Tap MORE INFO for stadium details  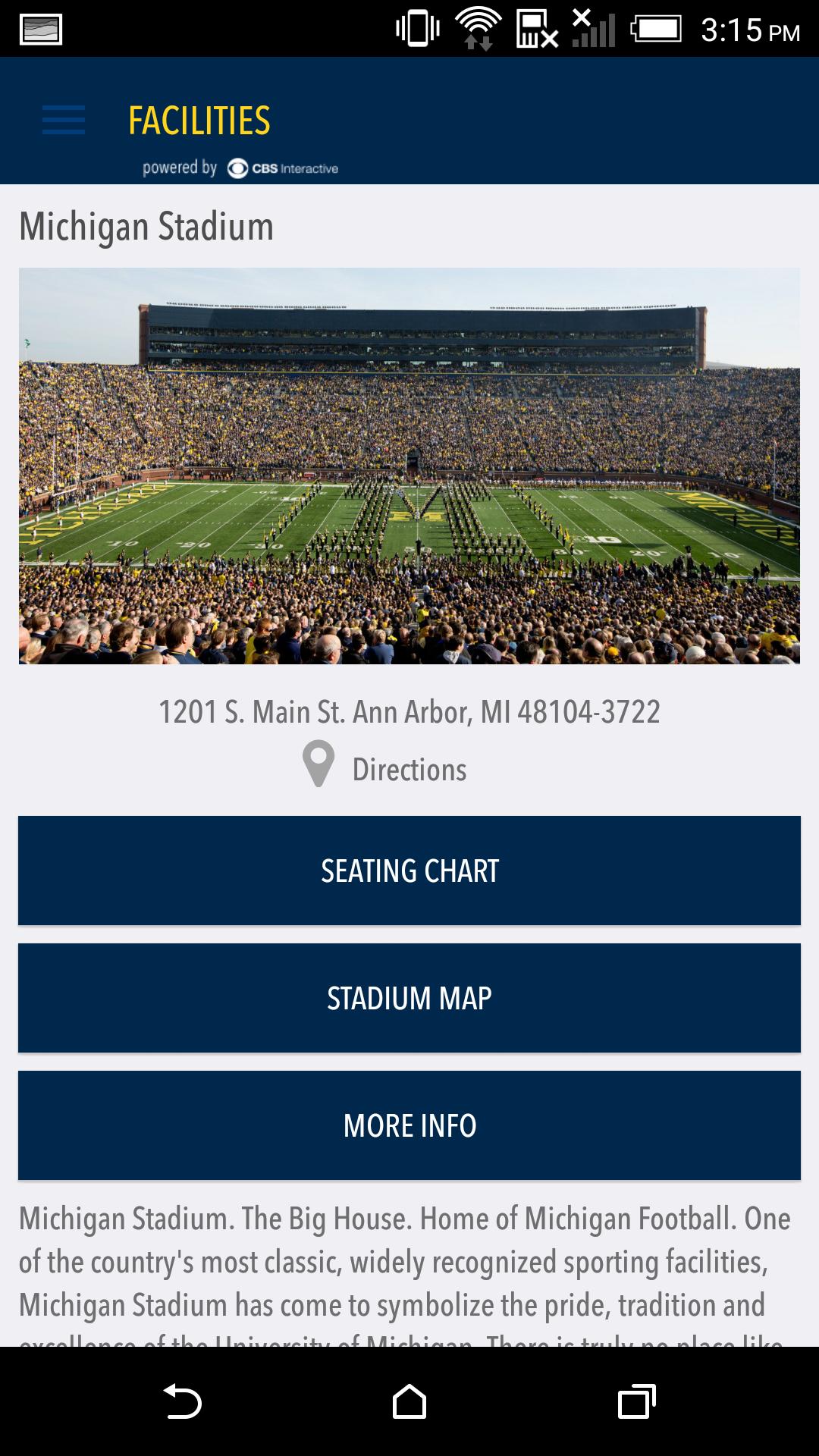coord(409,1126)
